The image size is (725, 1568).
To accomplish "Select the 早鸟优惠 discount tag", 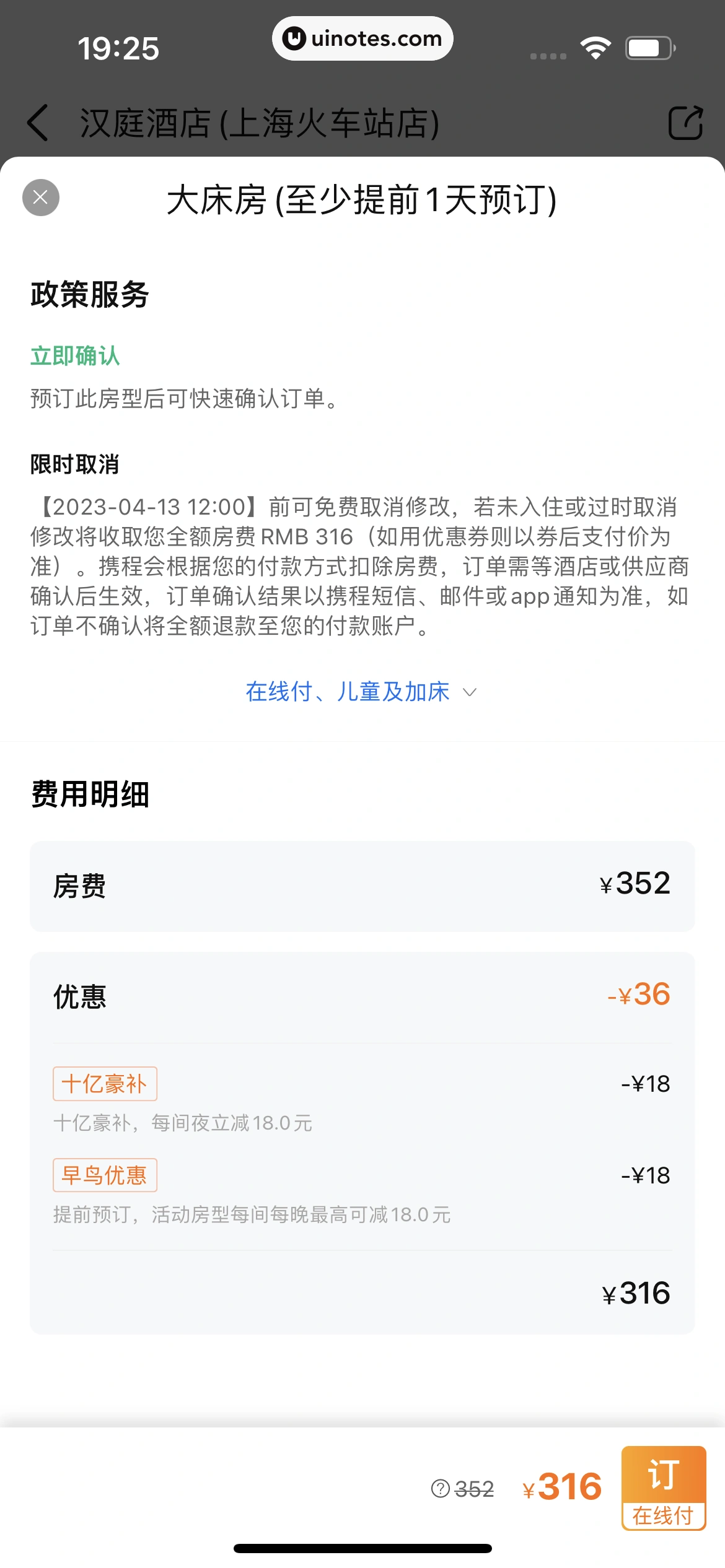I will click(x=104, y=1174).
